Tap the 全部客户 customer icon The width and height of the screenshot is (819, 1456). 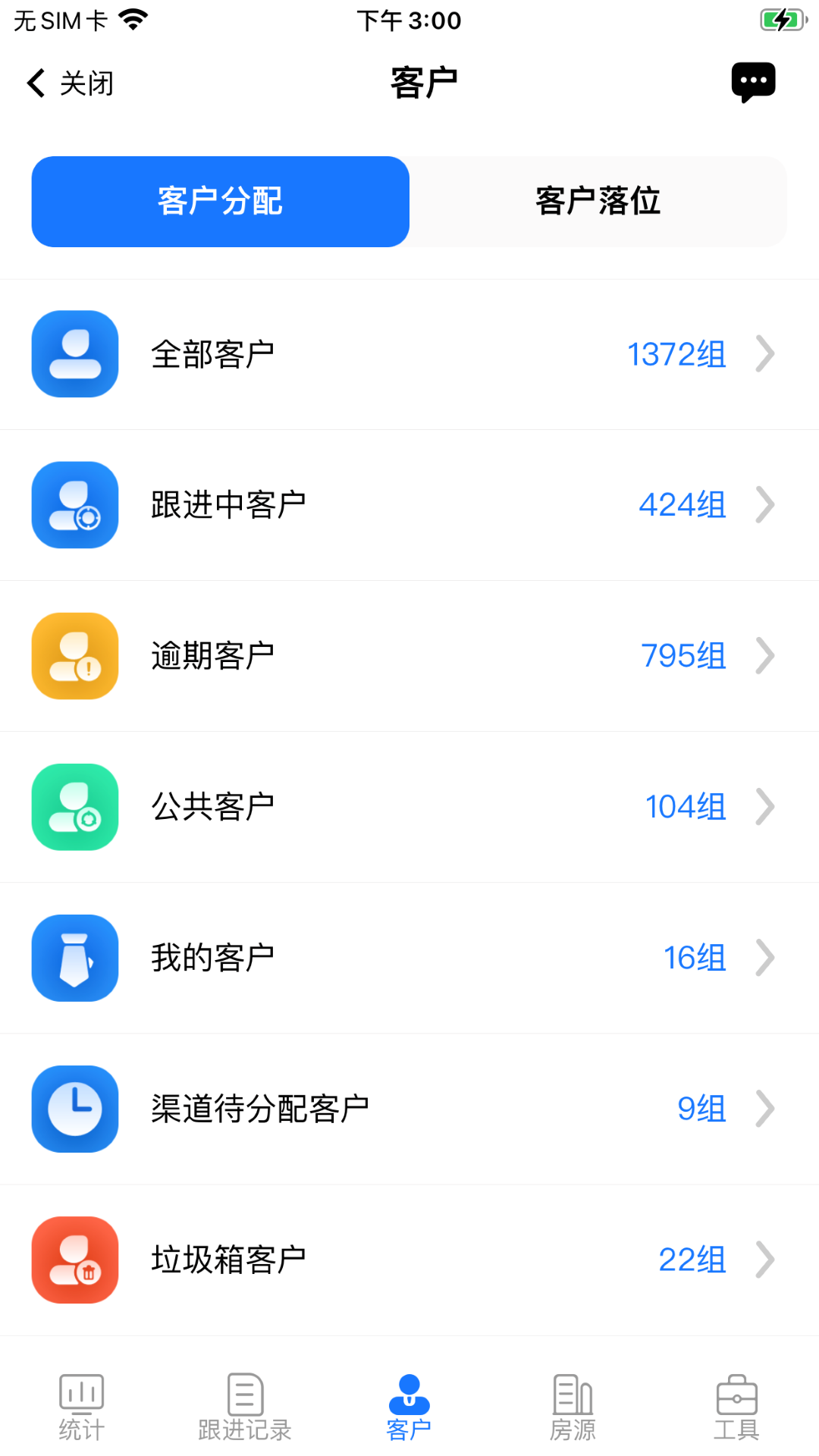point(74,353)
